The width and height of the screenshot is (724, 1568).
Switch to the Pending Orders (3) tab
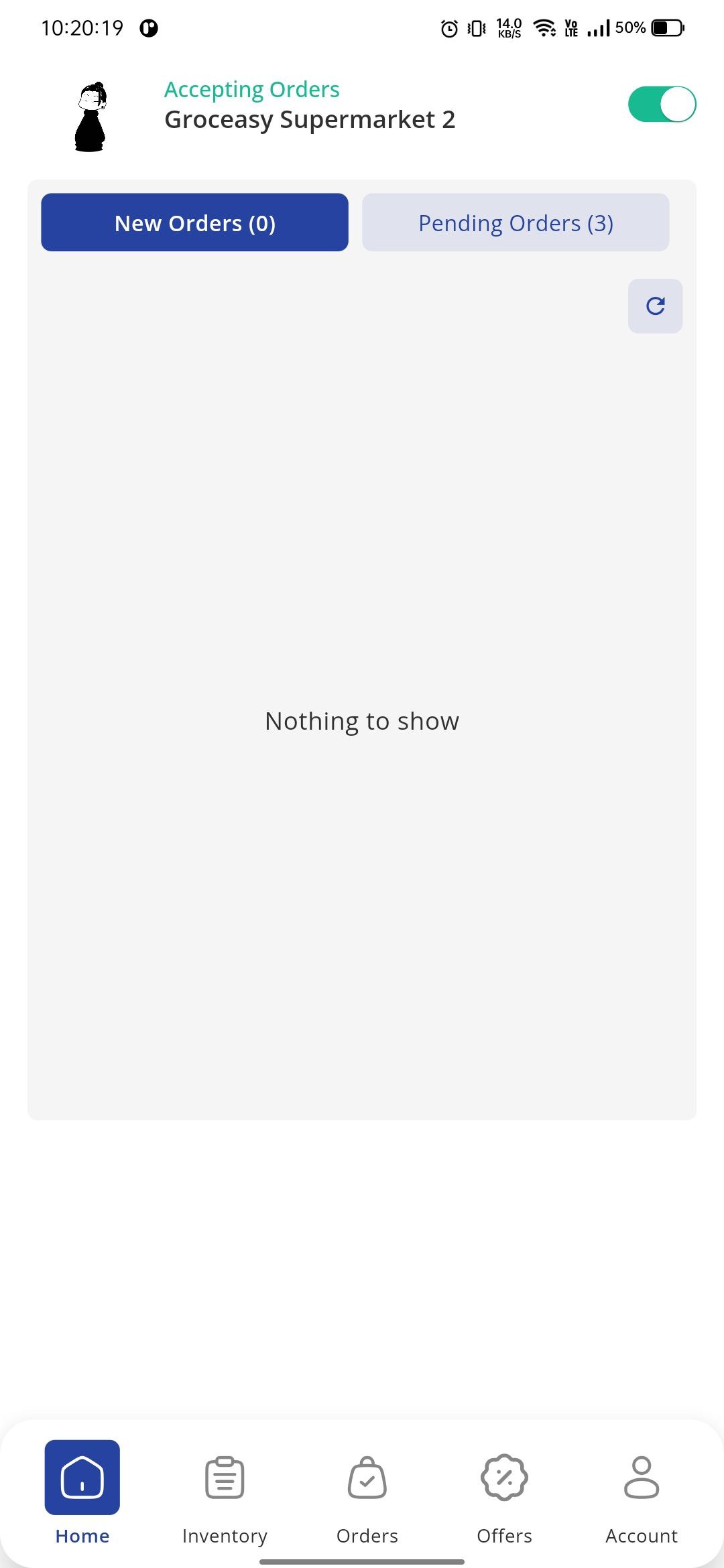(x=516, y=222)
